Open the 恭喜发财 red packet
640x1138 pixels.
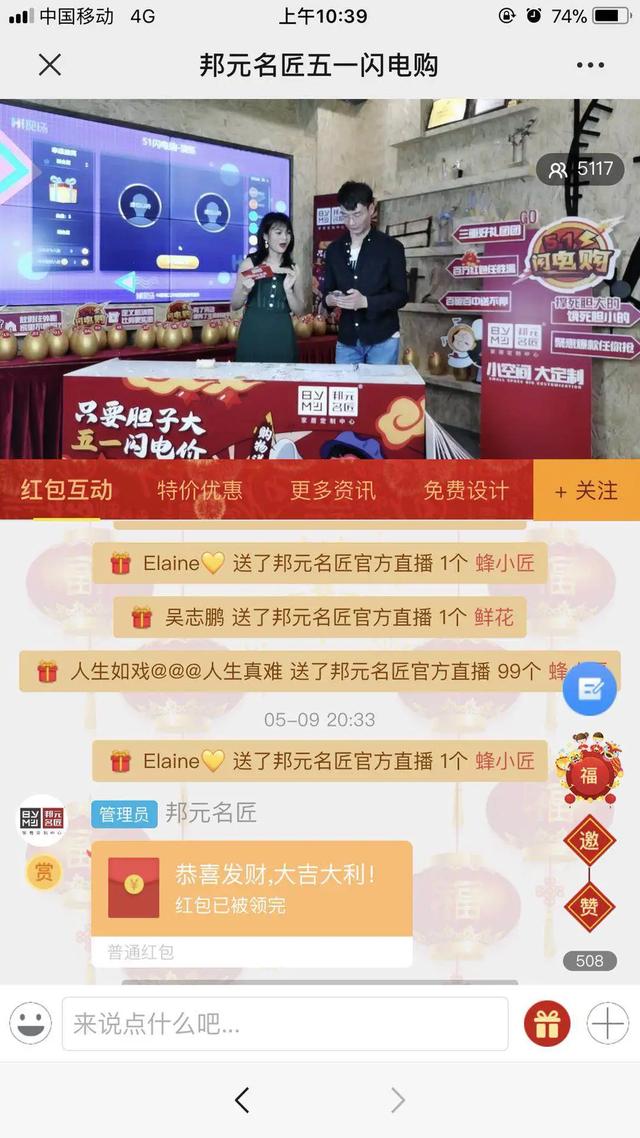(252, 888)
